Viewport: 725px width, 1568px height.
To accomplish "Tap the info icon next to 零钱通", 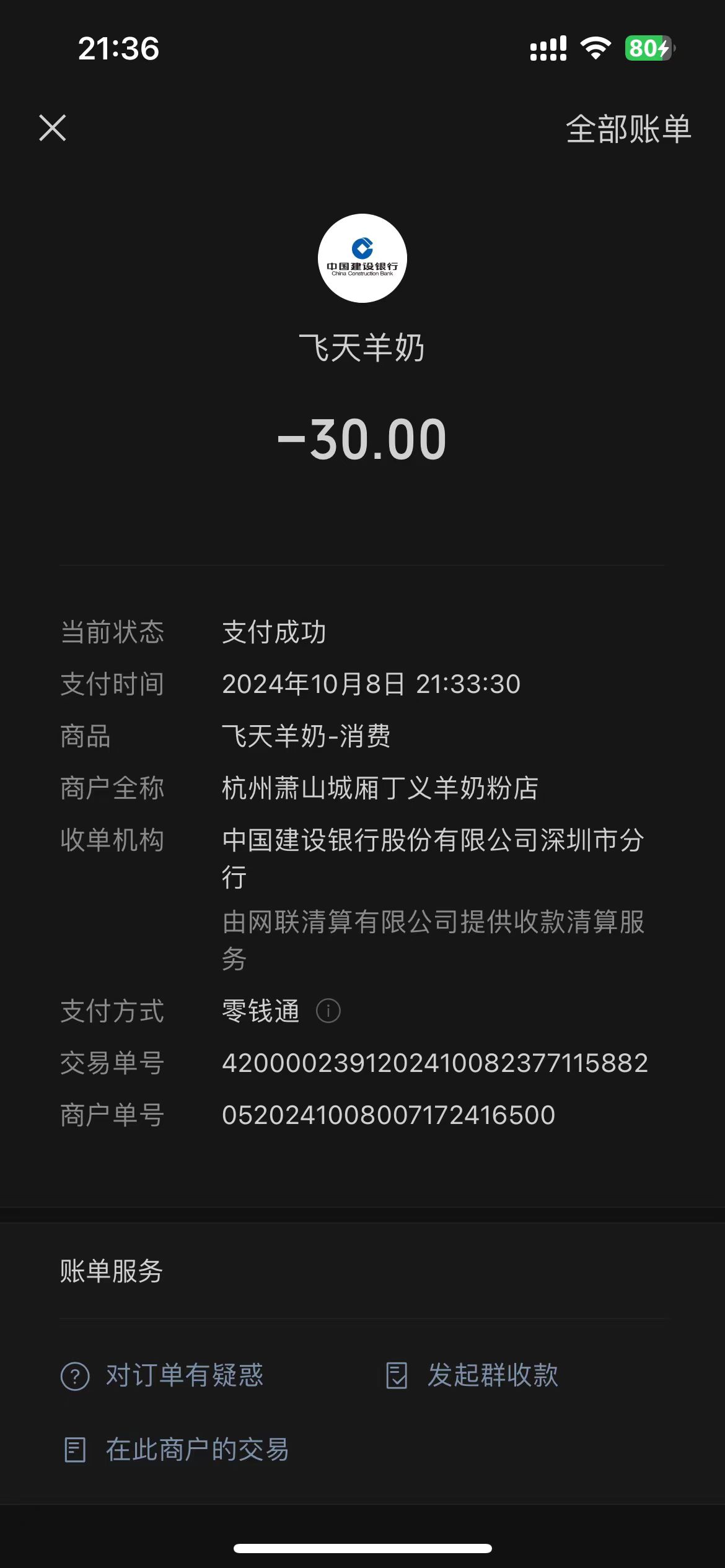I will (328, 1011).
